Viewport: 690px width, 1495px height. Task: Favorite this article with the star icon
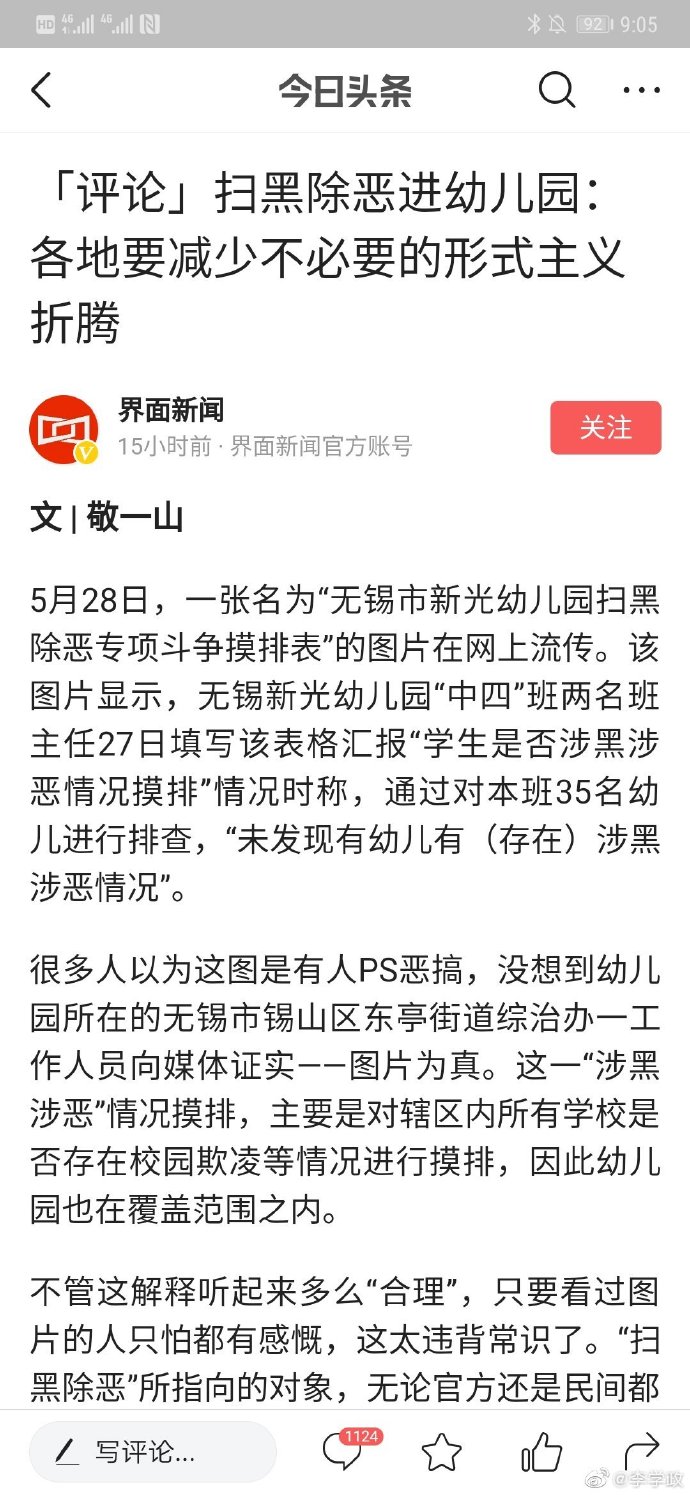441,1452
